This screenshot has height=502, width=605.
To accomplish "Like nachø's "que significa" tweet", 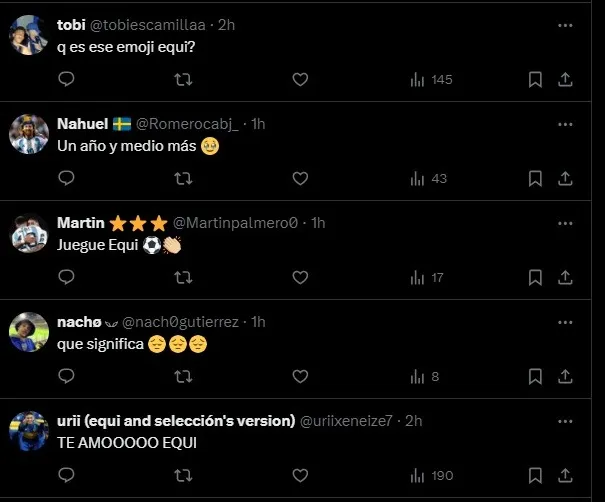I will click(x=300, y=376).
